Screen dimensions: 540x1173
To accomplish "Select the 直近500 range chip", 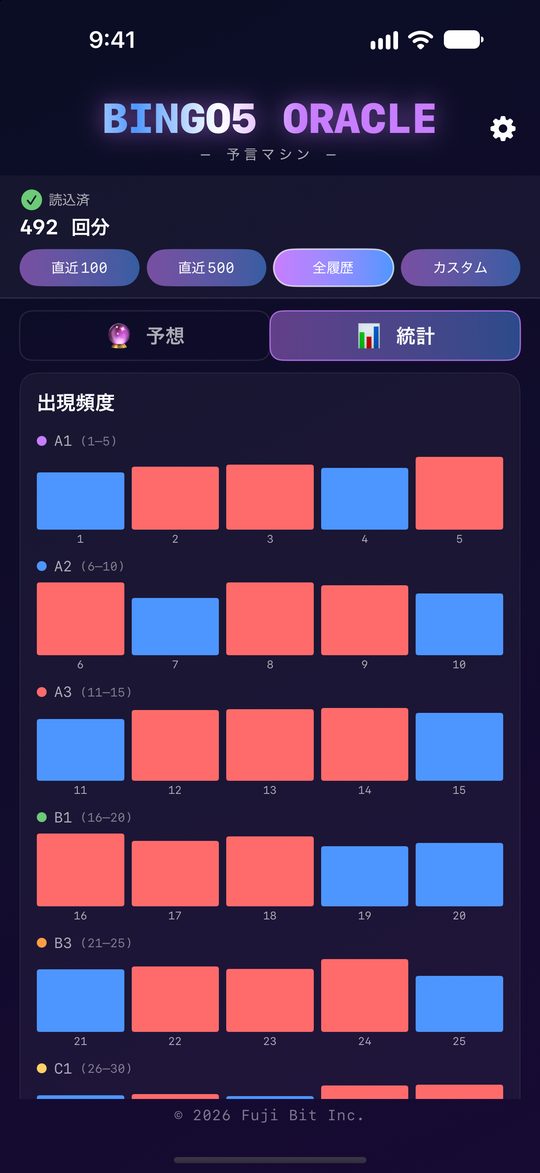I will point(206,268).
